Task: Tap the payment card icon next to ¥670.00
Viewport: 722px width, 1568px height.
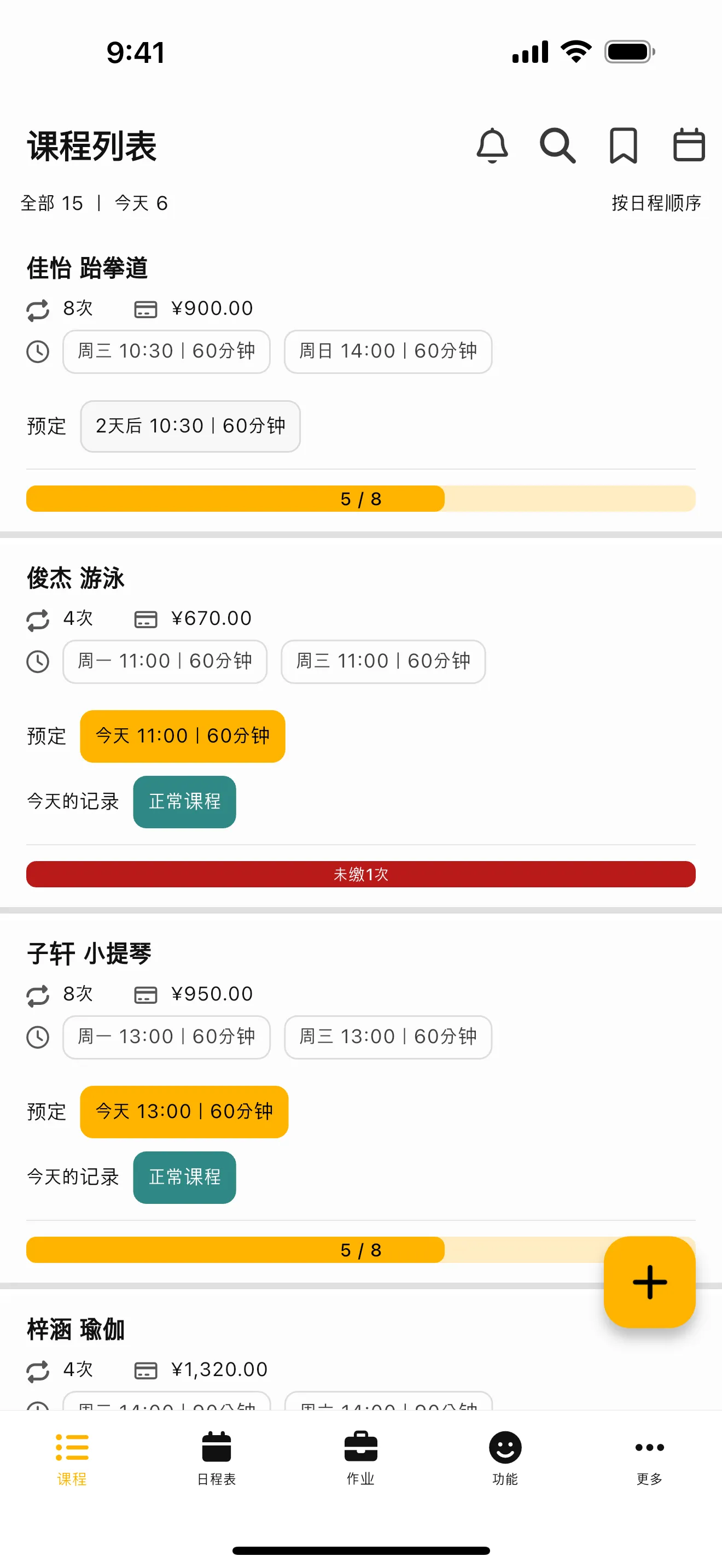Action: click(x=145, y=618)
